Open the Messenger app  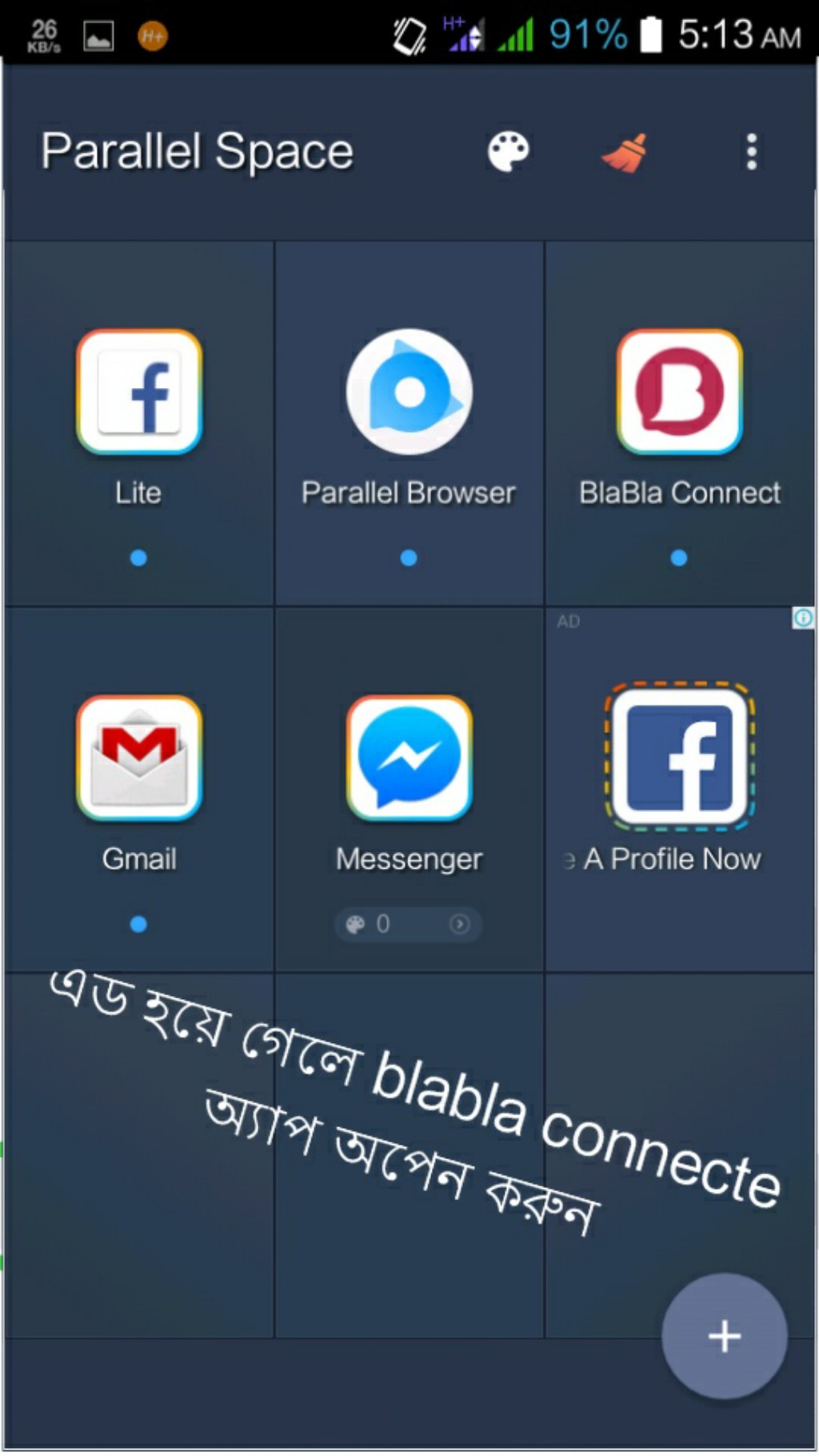click(x=409, y=758)
